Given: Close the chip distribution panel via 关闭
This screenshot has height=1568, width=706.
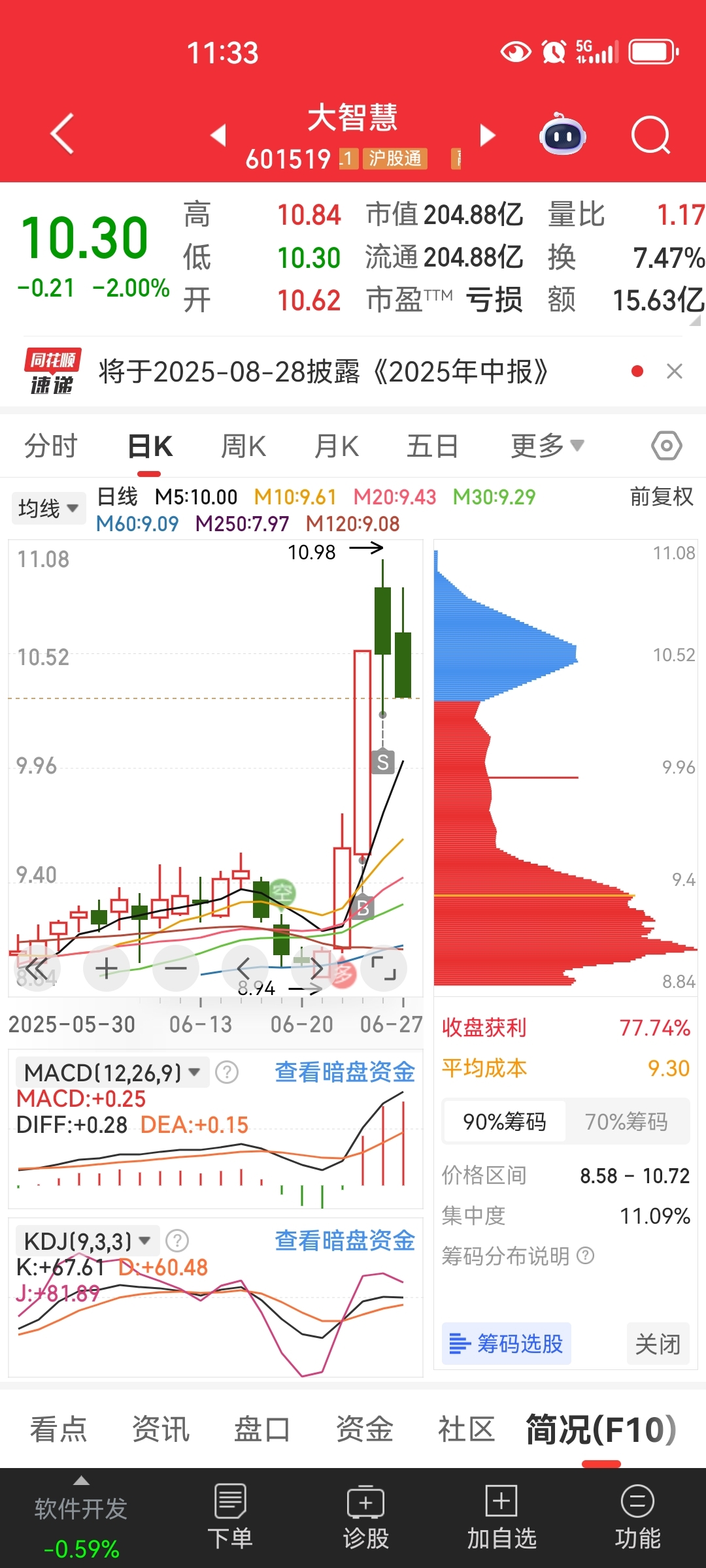Looking at the screenshot, I should pos(658,1344).
